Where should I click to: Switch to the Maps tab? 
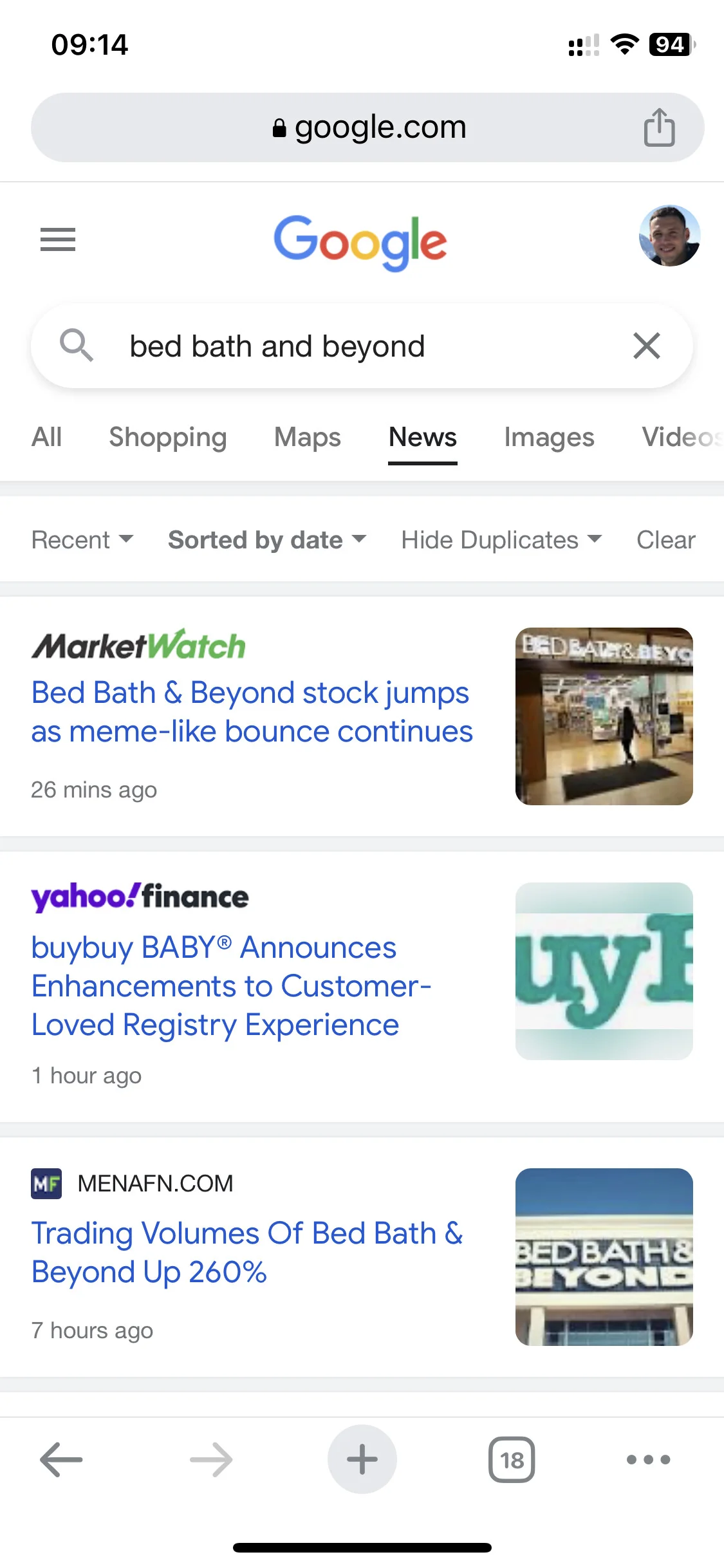(308, 437)
